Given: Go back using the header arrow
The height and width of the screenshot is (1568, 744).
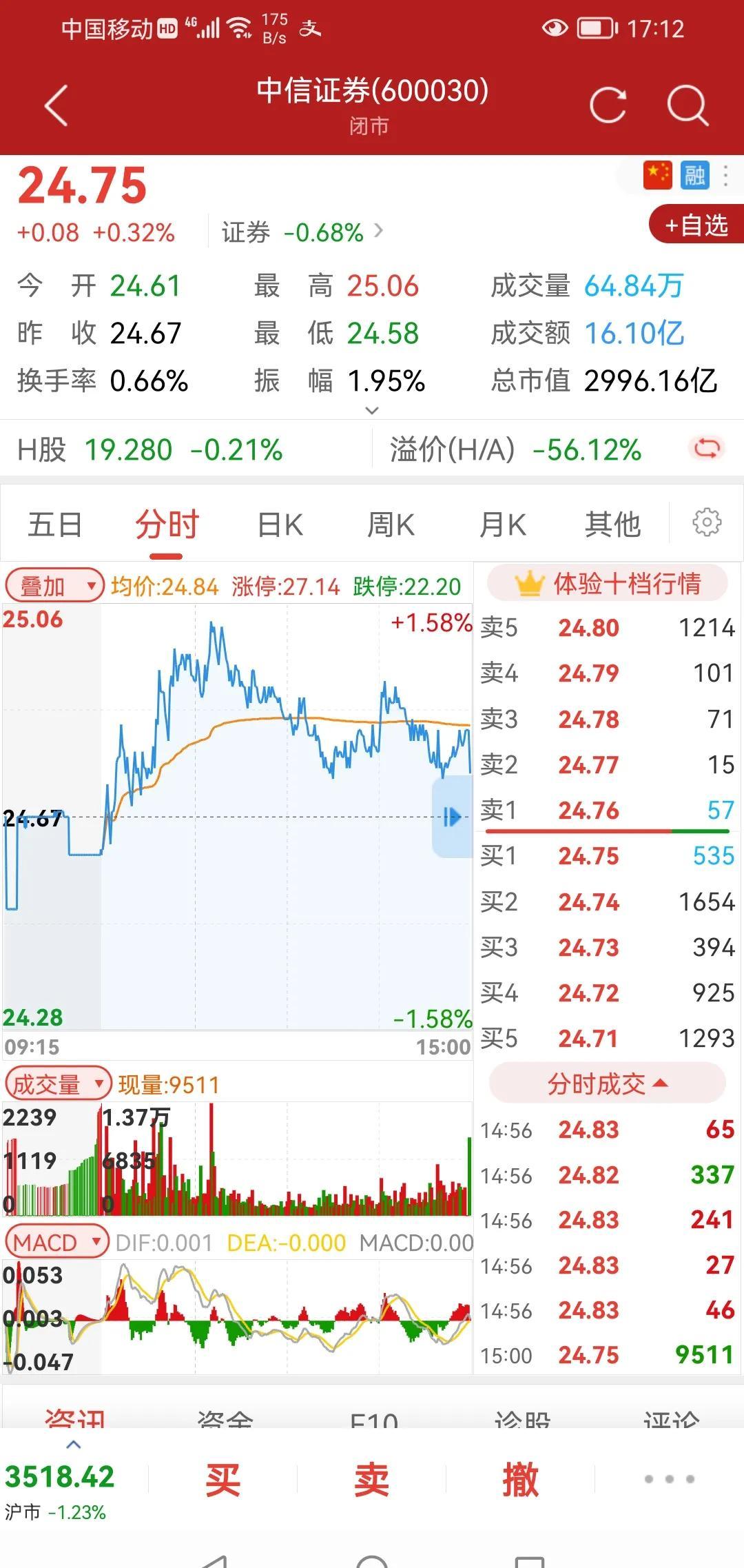Looking at the screenshot, I should click(56, 105).
